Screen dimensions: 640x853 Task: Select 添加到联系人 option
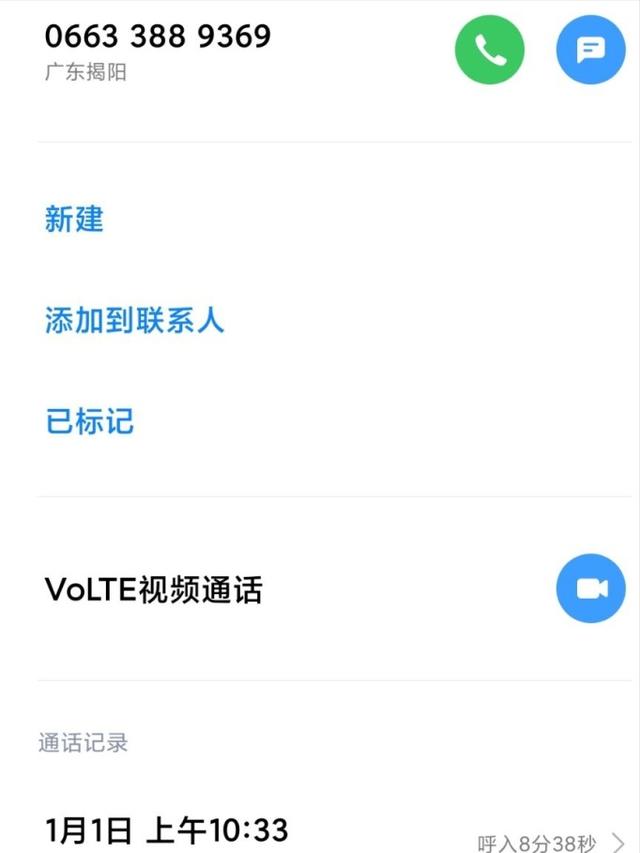134,320
